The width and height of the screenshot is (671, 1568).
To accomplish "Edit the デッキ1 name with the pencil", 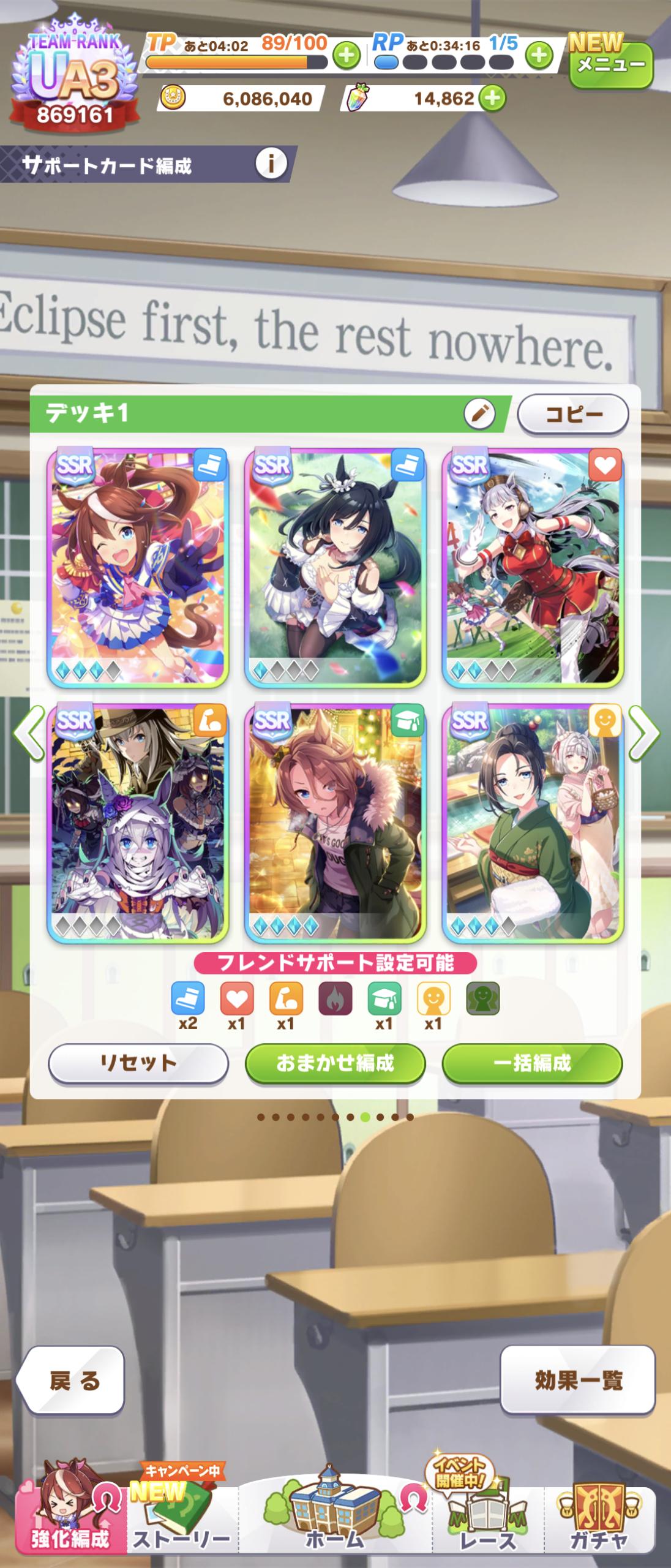I will click(x=479, y=414).
